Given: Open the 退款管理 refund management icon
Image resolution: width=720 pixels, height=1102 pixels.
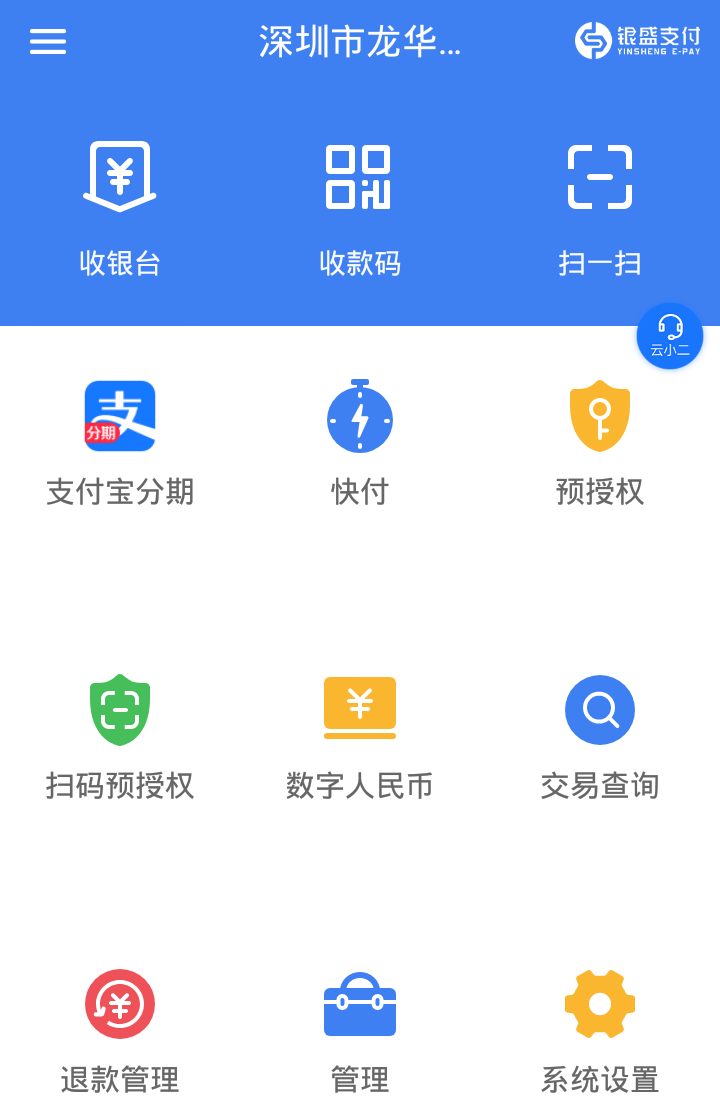Looking at the screenshot, I should [x=120, y=1003].
